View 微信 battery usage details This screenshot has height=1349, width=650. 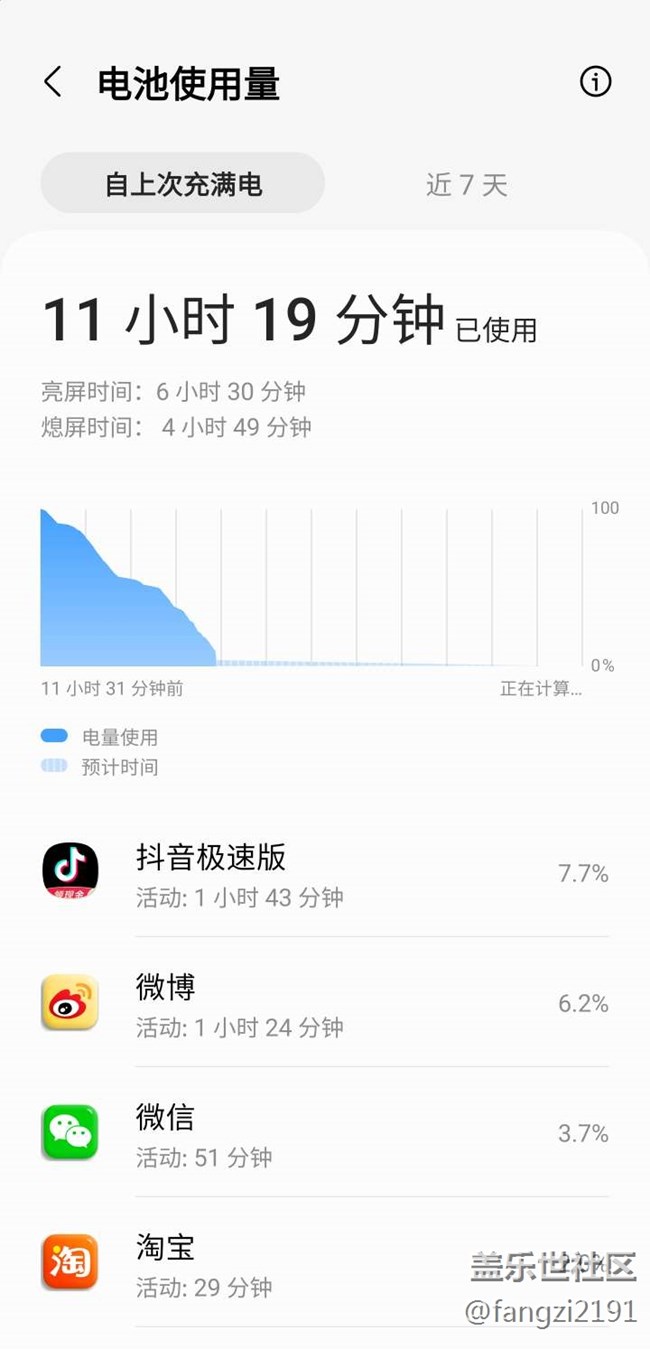coord(325,1133)
